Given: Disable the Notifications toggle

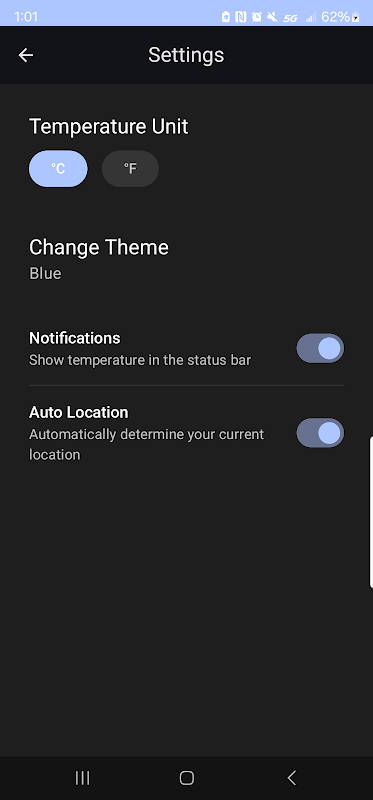Looking at the screenshot, I should (320, 348).
